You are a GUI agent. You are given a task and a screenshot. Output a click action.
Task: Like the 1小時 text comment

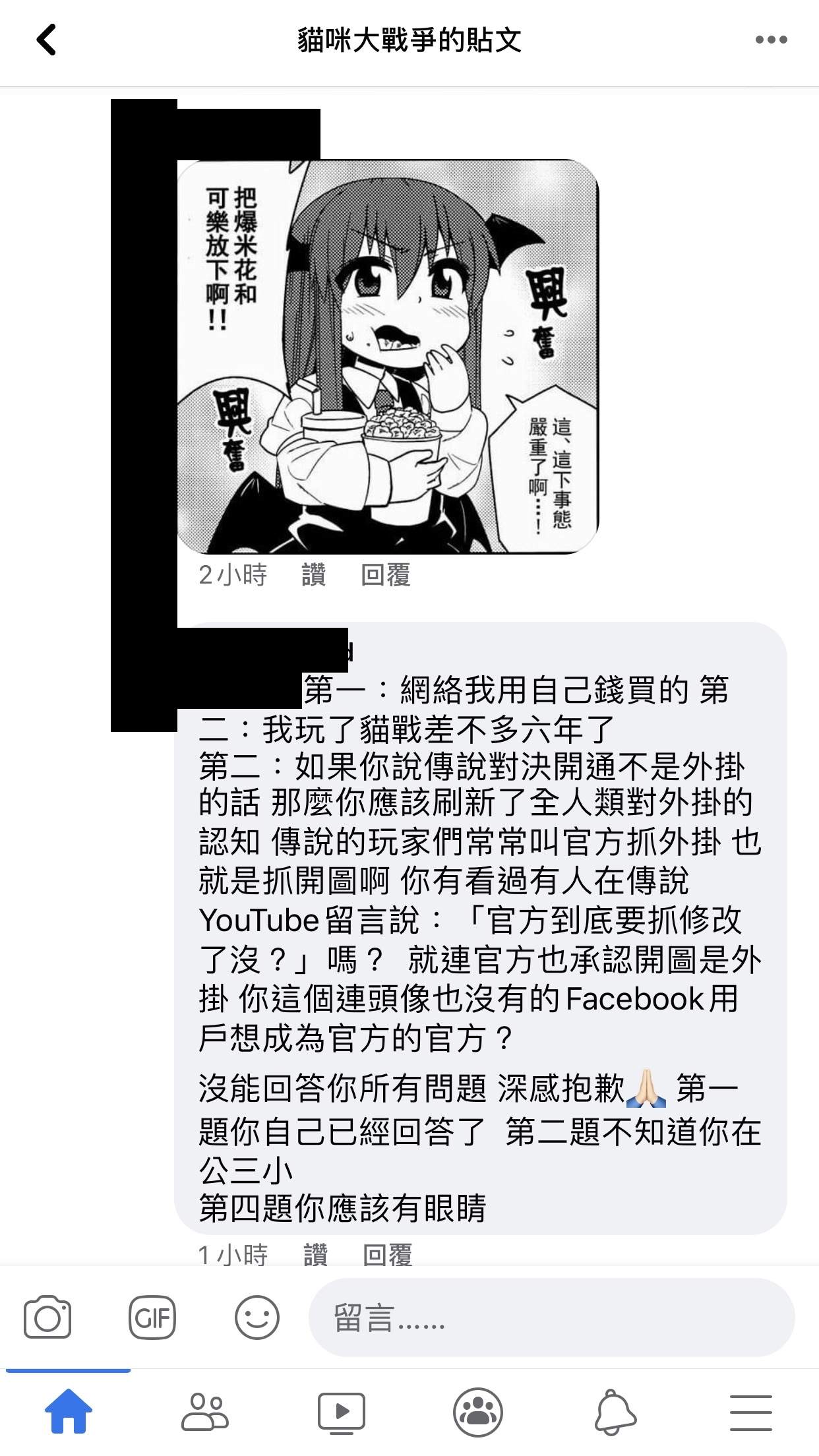tap(315, 1255)
